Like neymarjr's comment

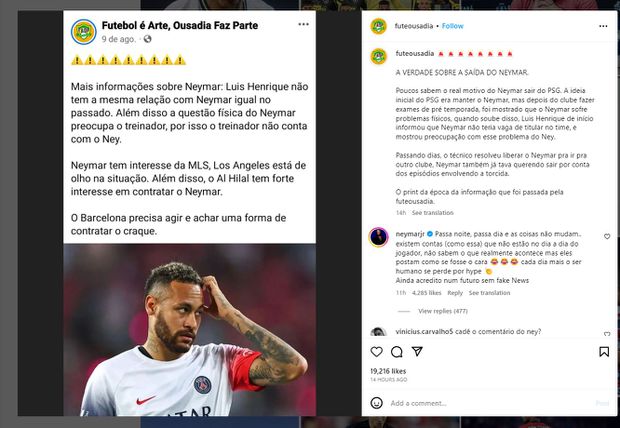pos(606,237)
